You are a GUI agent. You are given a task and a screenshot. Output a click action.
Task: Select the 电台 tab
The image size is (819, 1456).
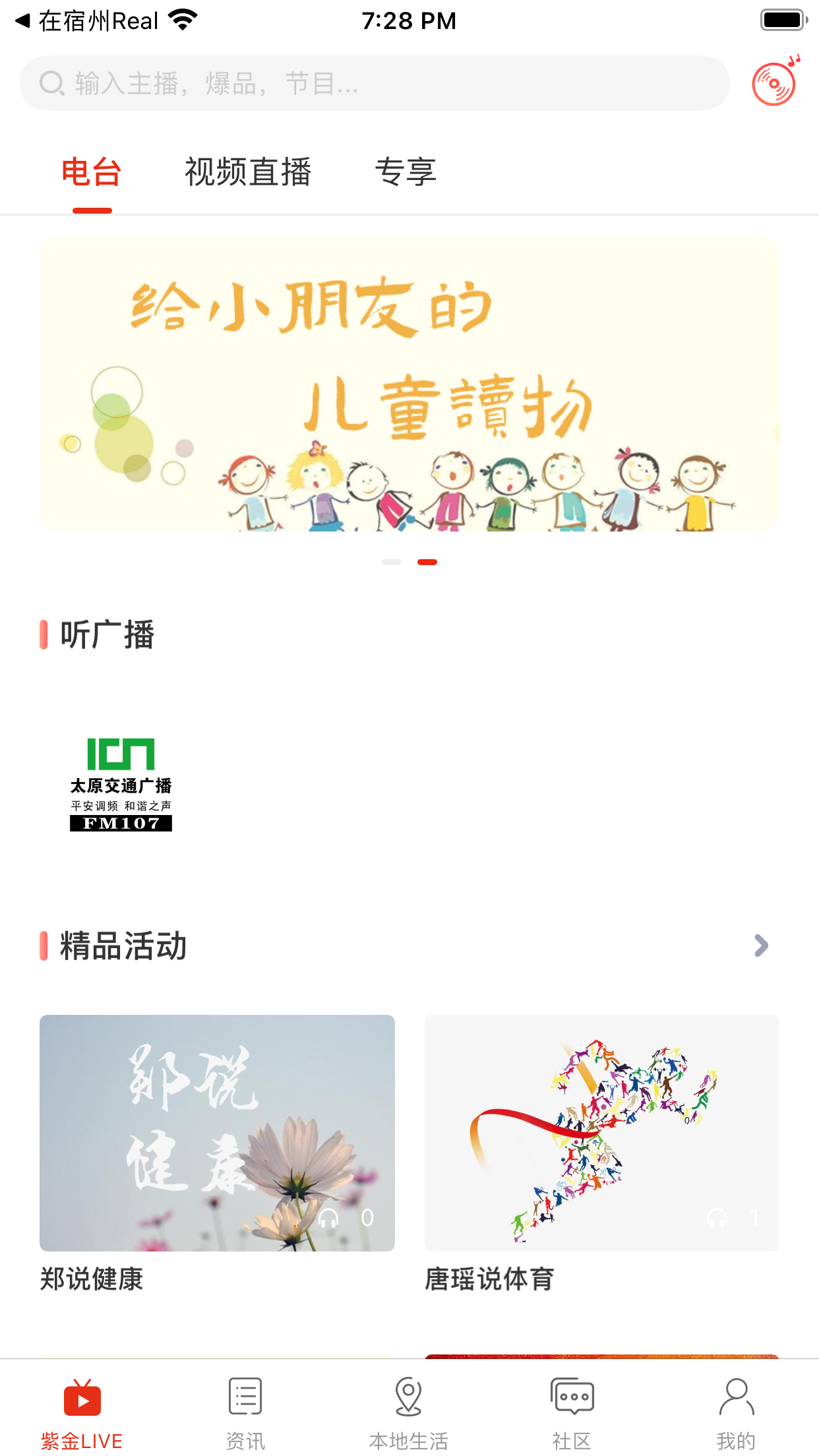click(x=92, y=173)
